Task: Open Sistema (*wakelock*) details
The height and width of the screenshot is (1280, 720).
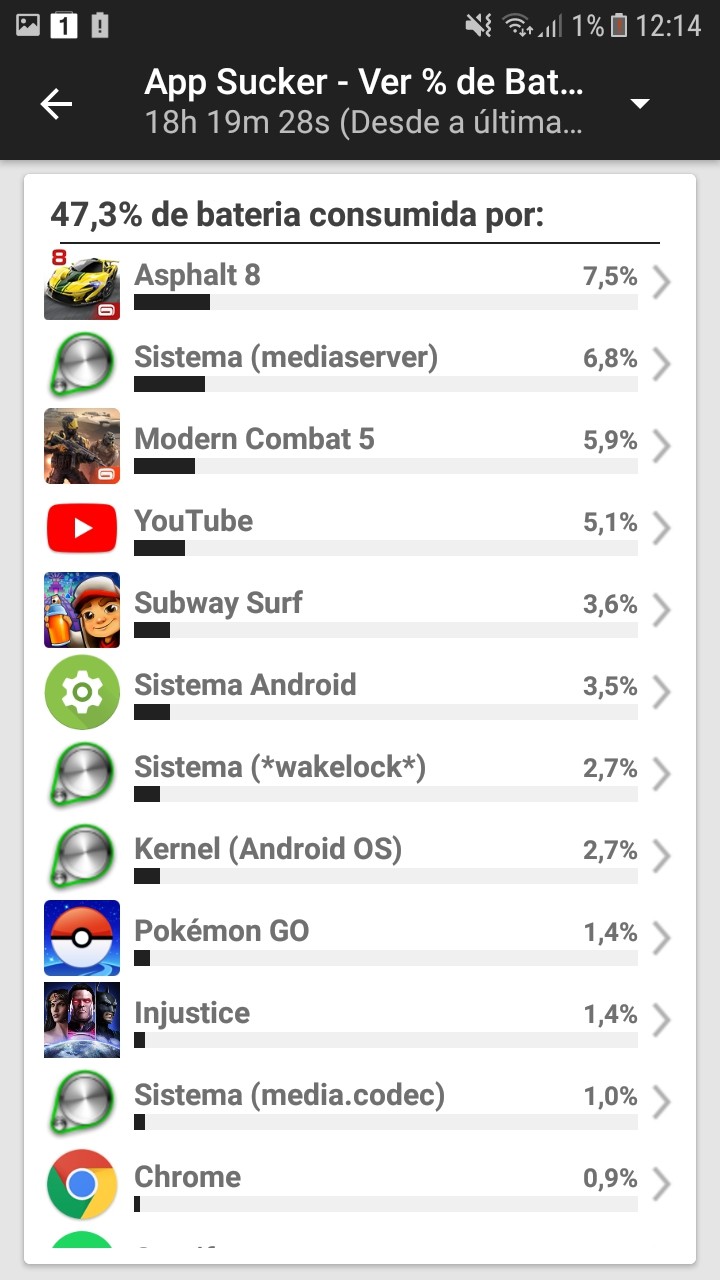Action: pyautogui.click(x=360, y=776)
